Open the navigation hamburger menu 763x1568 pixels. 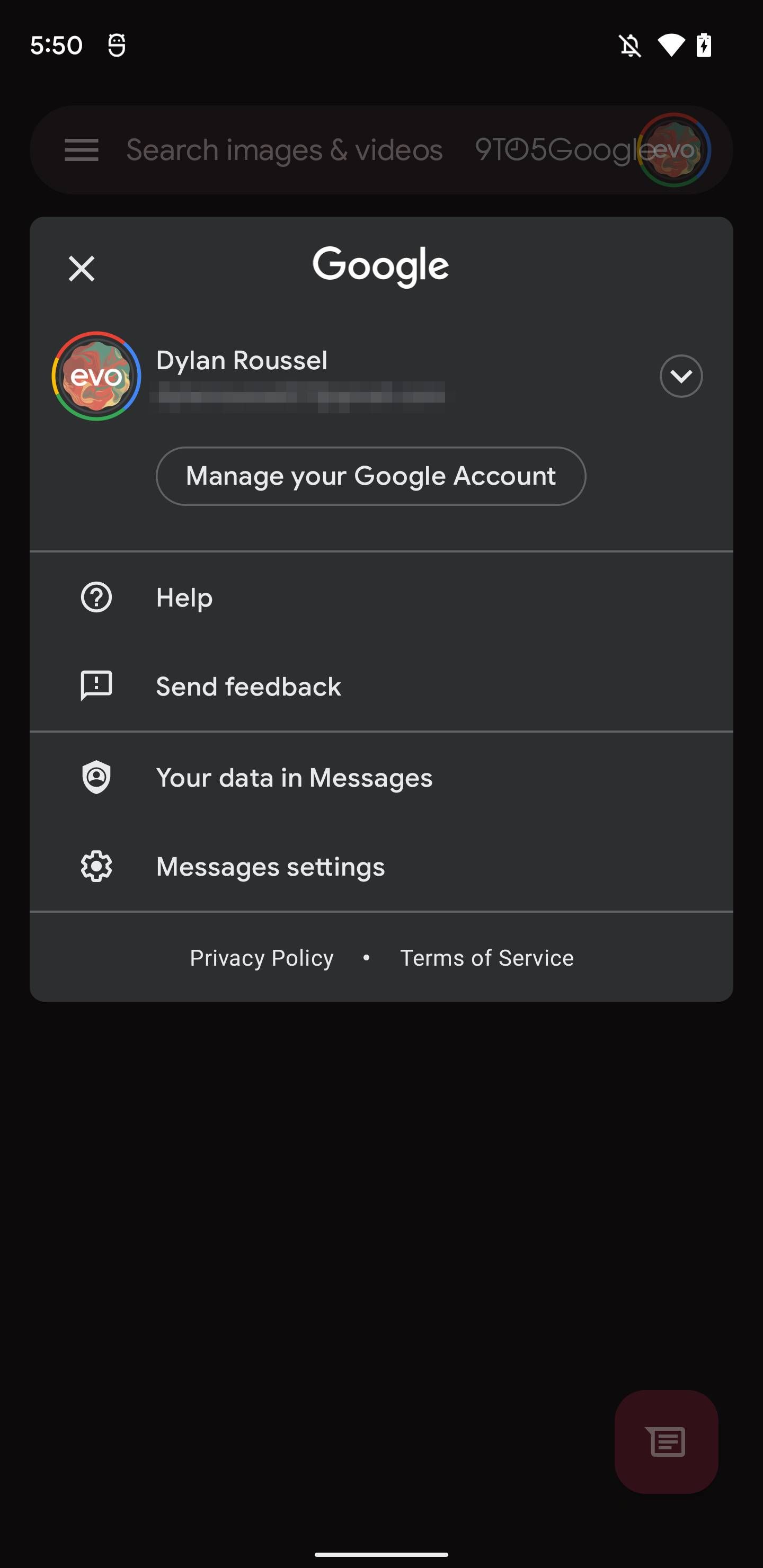coord(81,150)
